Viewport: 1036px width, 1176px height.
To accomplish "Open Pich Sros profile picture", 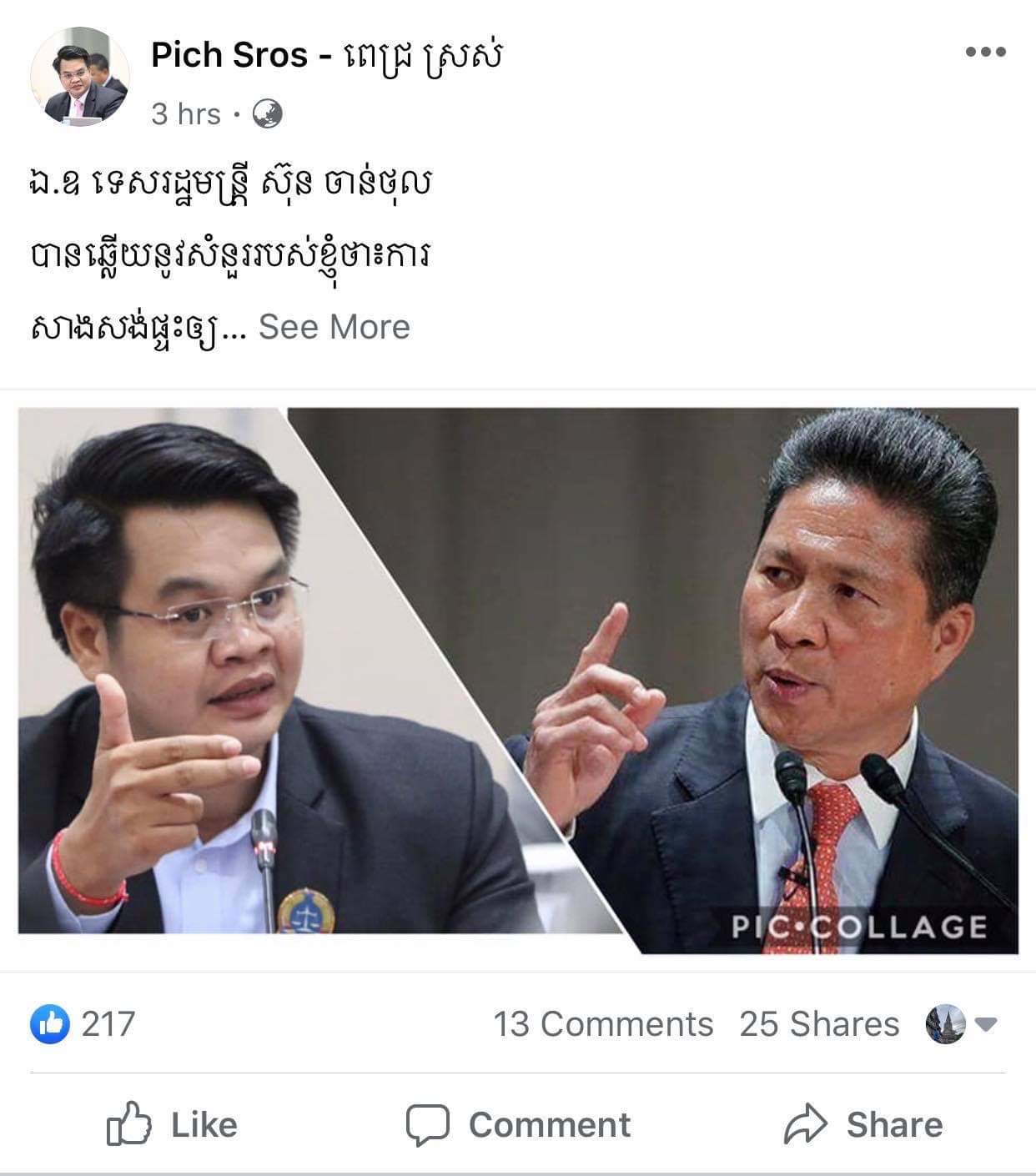I will (80, 77).
